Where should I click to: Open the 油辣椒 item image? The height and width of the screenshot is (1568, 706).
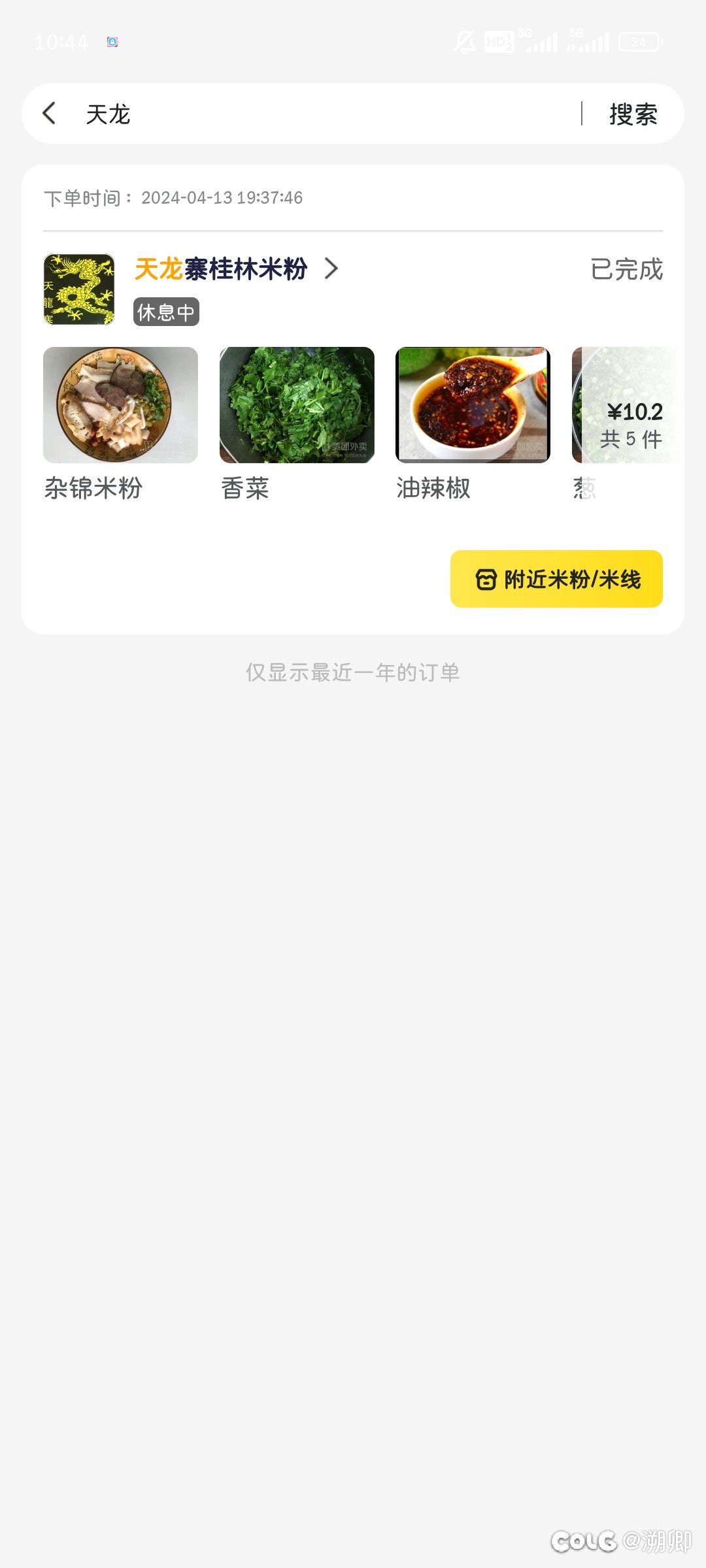pyautogui.click(x=473, y=405)
